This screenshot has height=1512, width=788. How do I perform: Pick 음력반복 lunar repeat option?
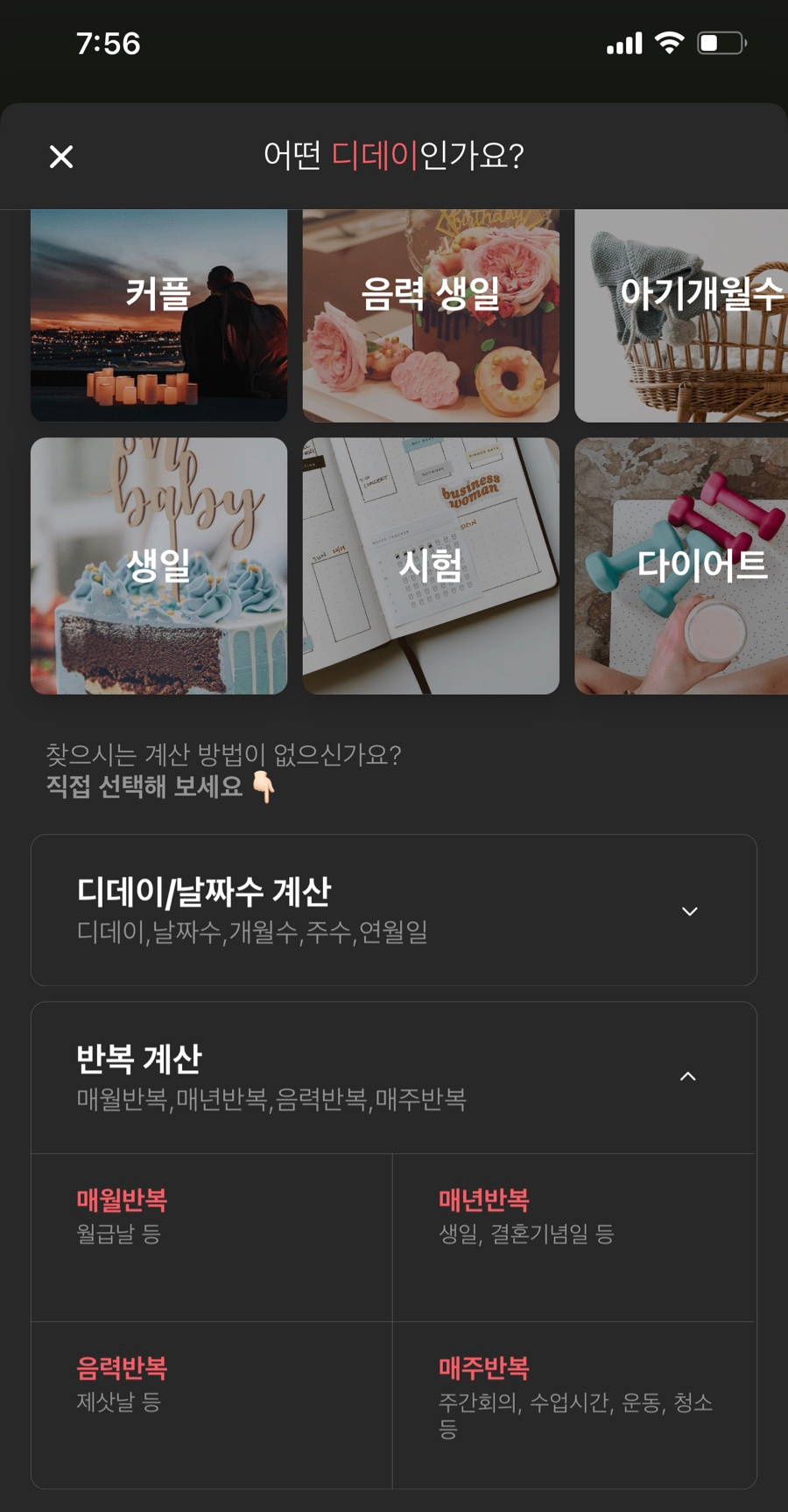211,1404
